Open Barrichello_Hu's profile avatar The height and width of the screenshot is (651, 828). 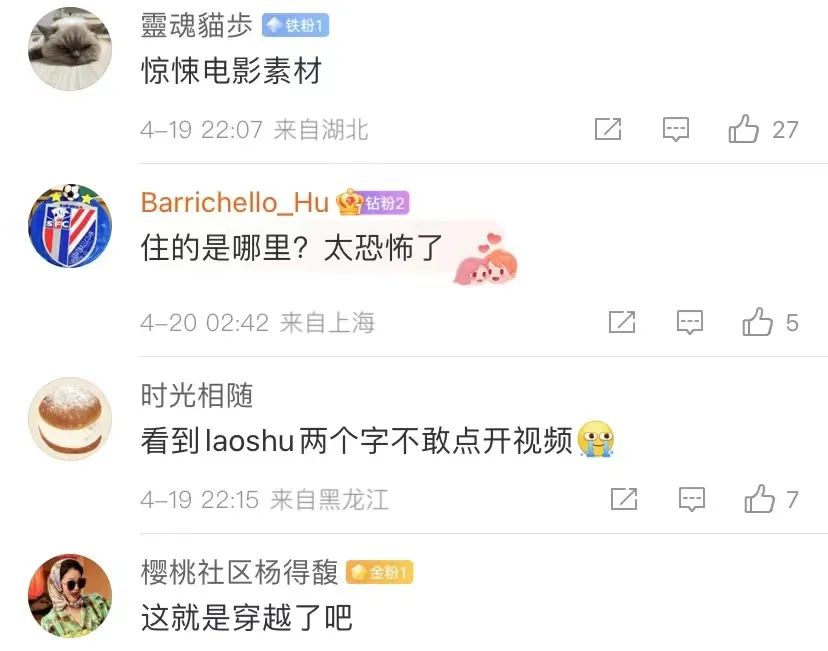coord(69,226)
